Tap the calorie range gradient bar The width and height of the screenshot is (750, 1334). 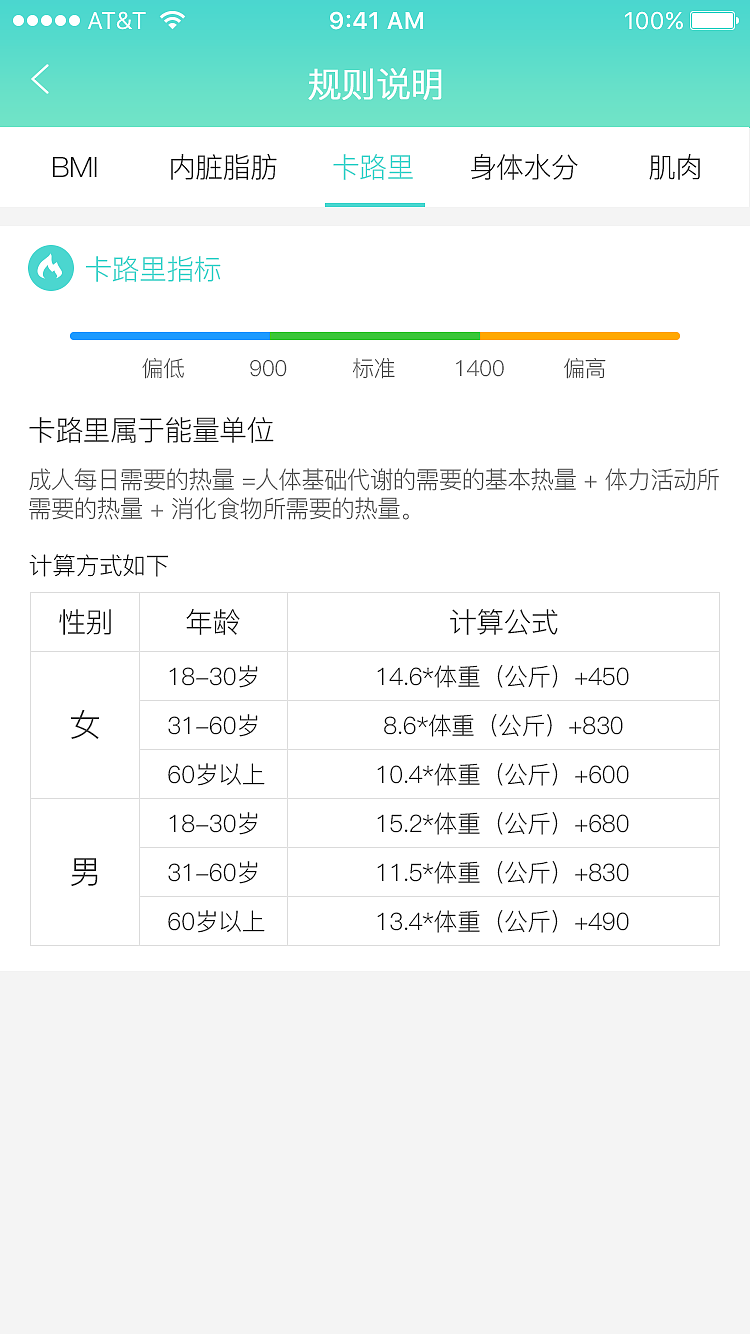click(374, 336)
